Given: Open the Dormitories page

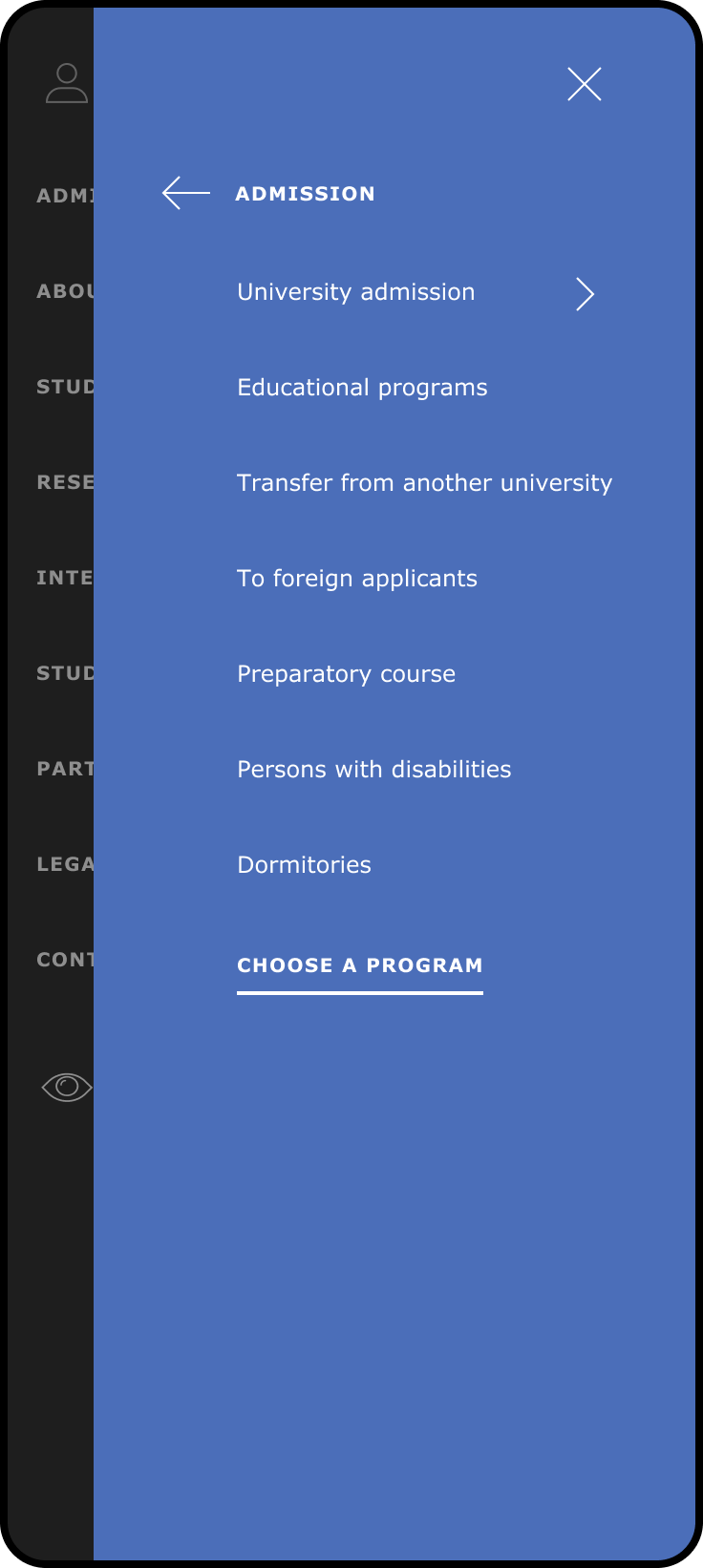Looking at the screenshot, I should (304, 865).
